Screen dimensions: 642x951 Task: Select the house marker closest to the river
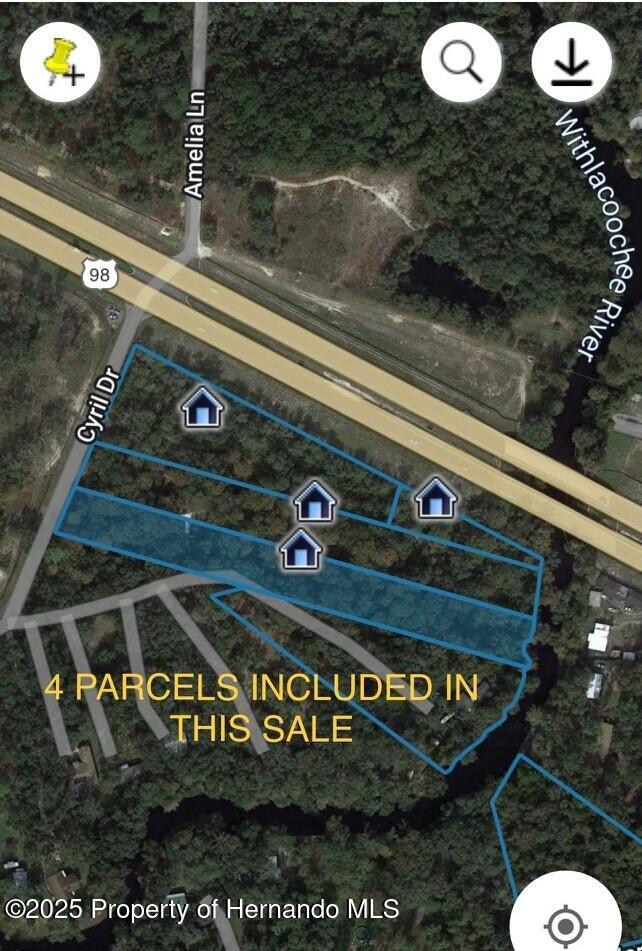pyautogui.click(x=435, y=498)
